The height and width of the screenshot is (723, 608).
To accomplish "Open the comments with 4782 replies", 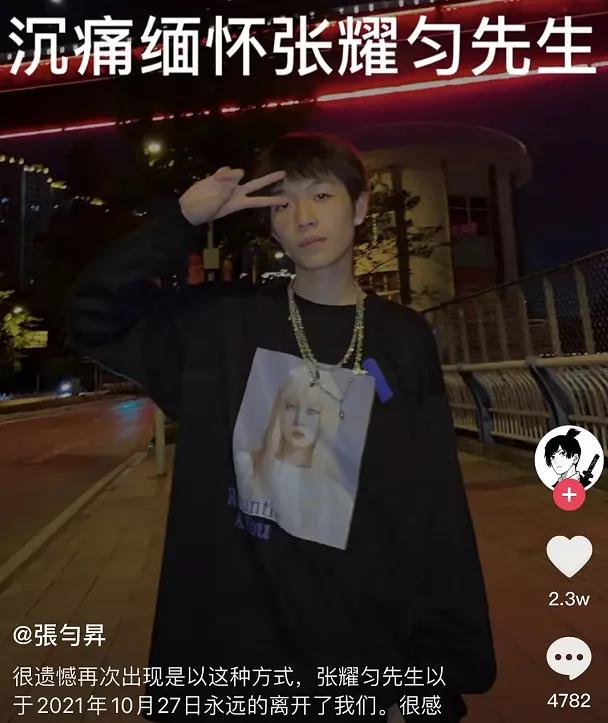I will tap(569, 658).
